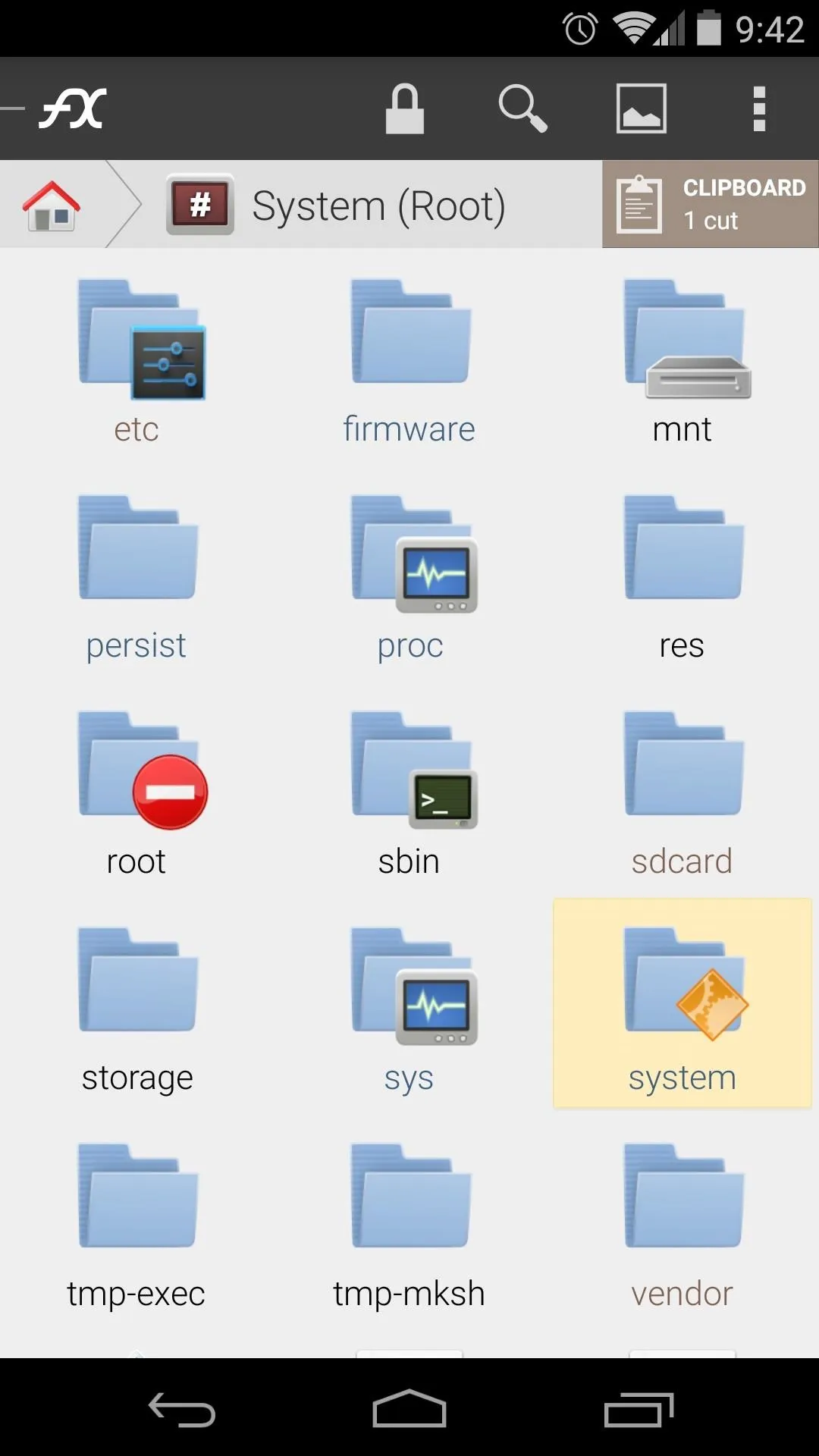This screenshot has height=1456, width=819.
Task: Open the sbin folder
Action: [x=409, y=794]
